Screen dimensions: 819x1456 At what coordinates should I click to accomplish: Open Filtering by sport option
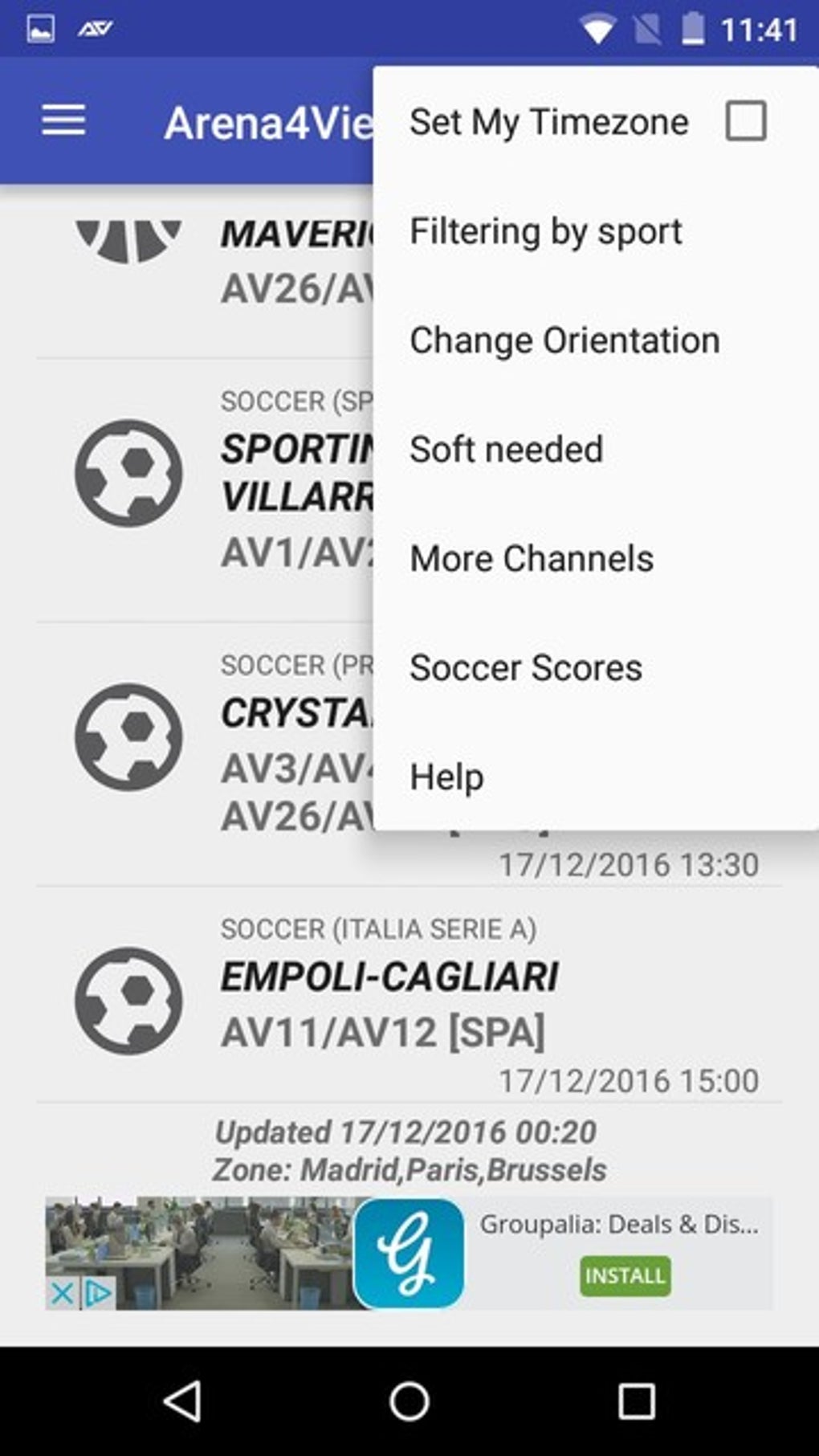point(596,231)
